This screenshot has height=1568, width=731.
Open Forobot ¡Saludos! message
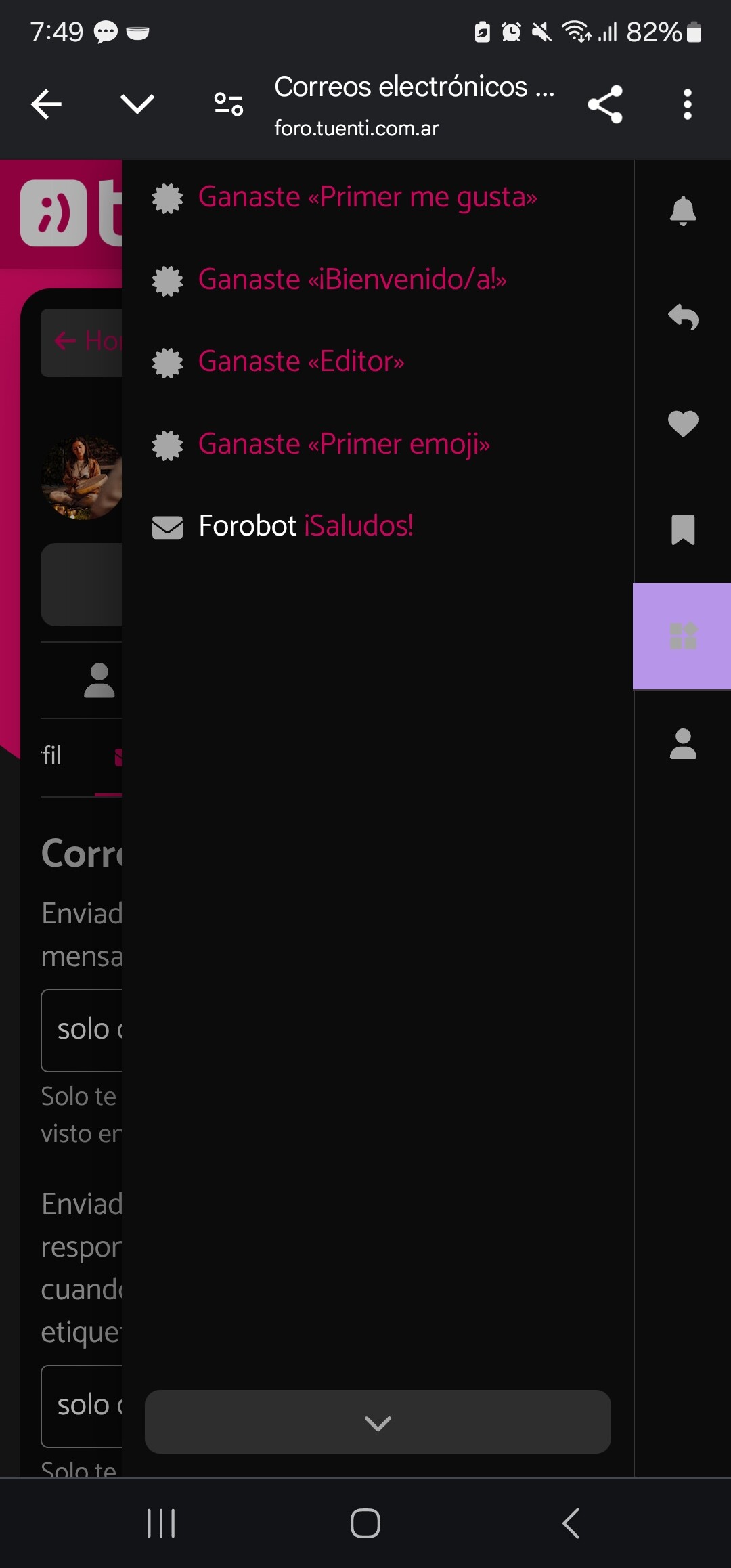pos(305,526)
